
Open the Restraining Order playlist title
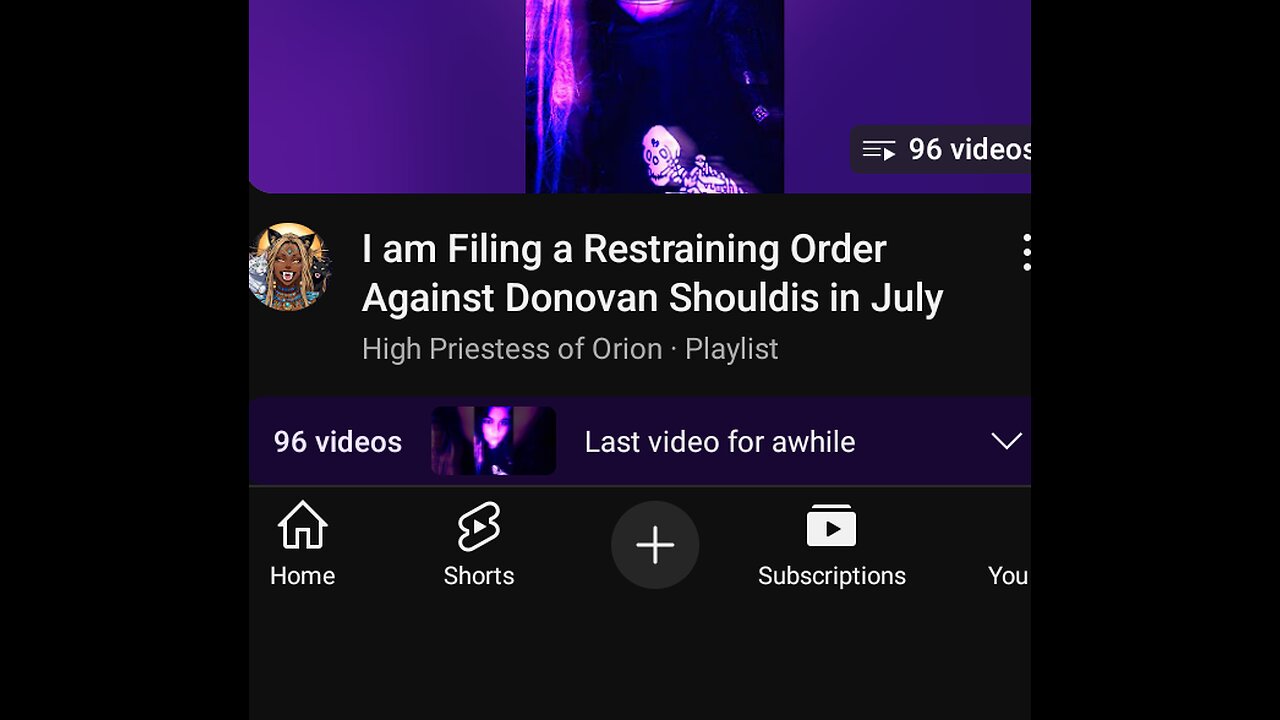652,273
